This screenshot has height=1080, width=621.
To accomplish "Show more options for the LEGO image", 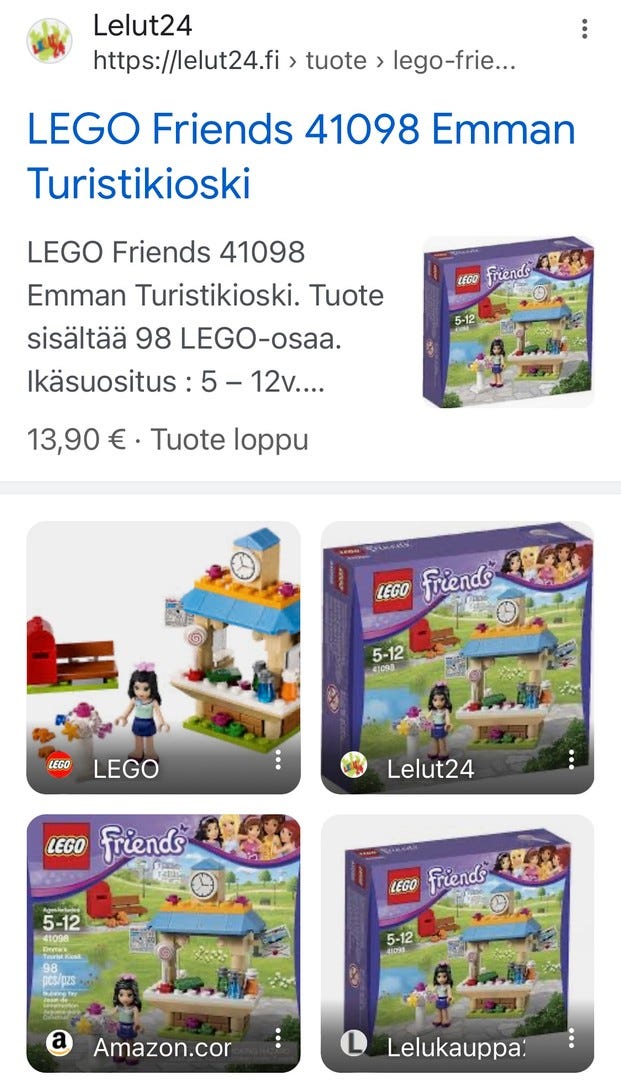I will (x=278, y=760).
